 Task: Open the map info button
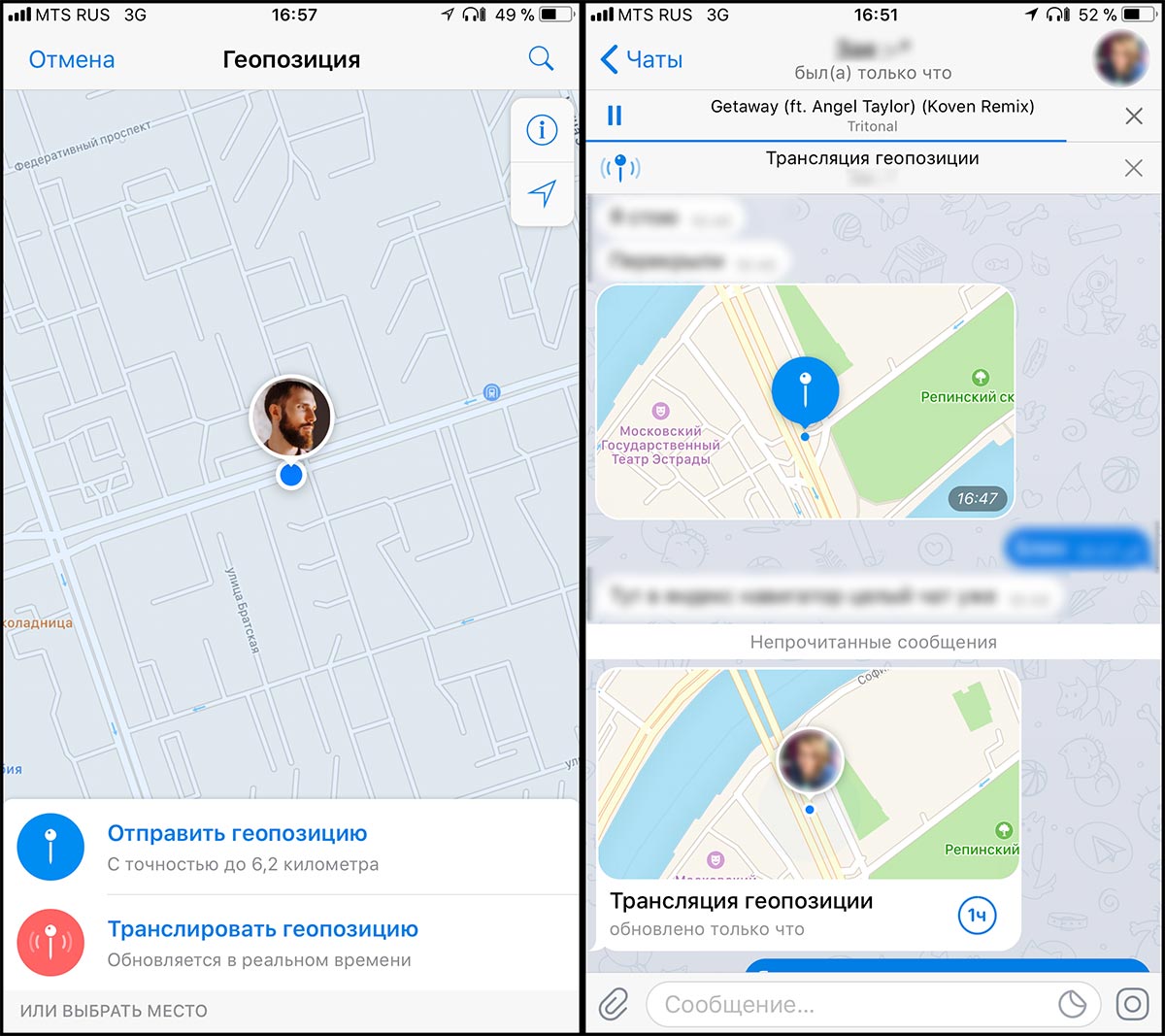tap(542, 130)
